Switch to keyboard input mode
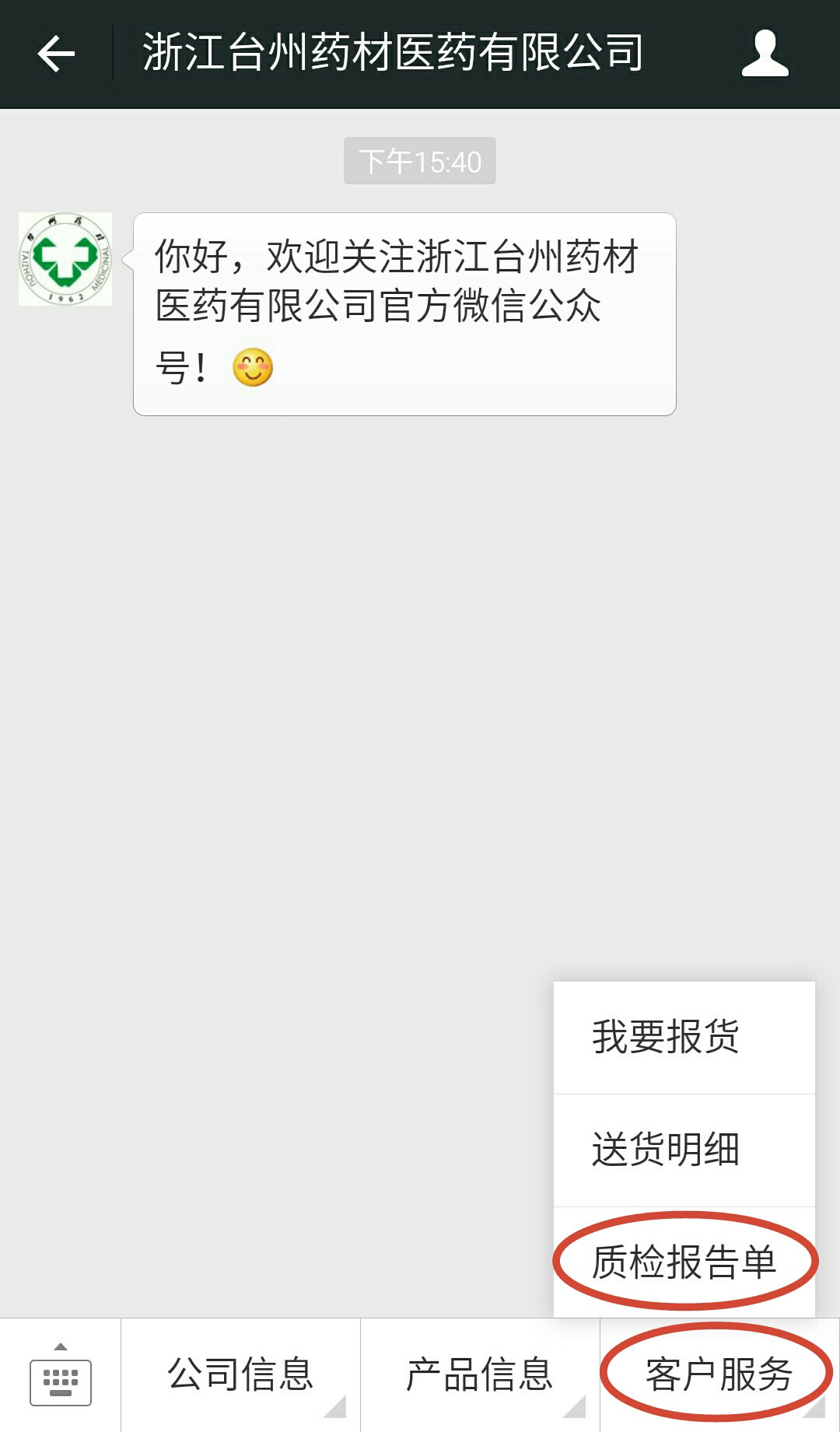 [61, 1375]
